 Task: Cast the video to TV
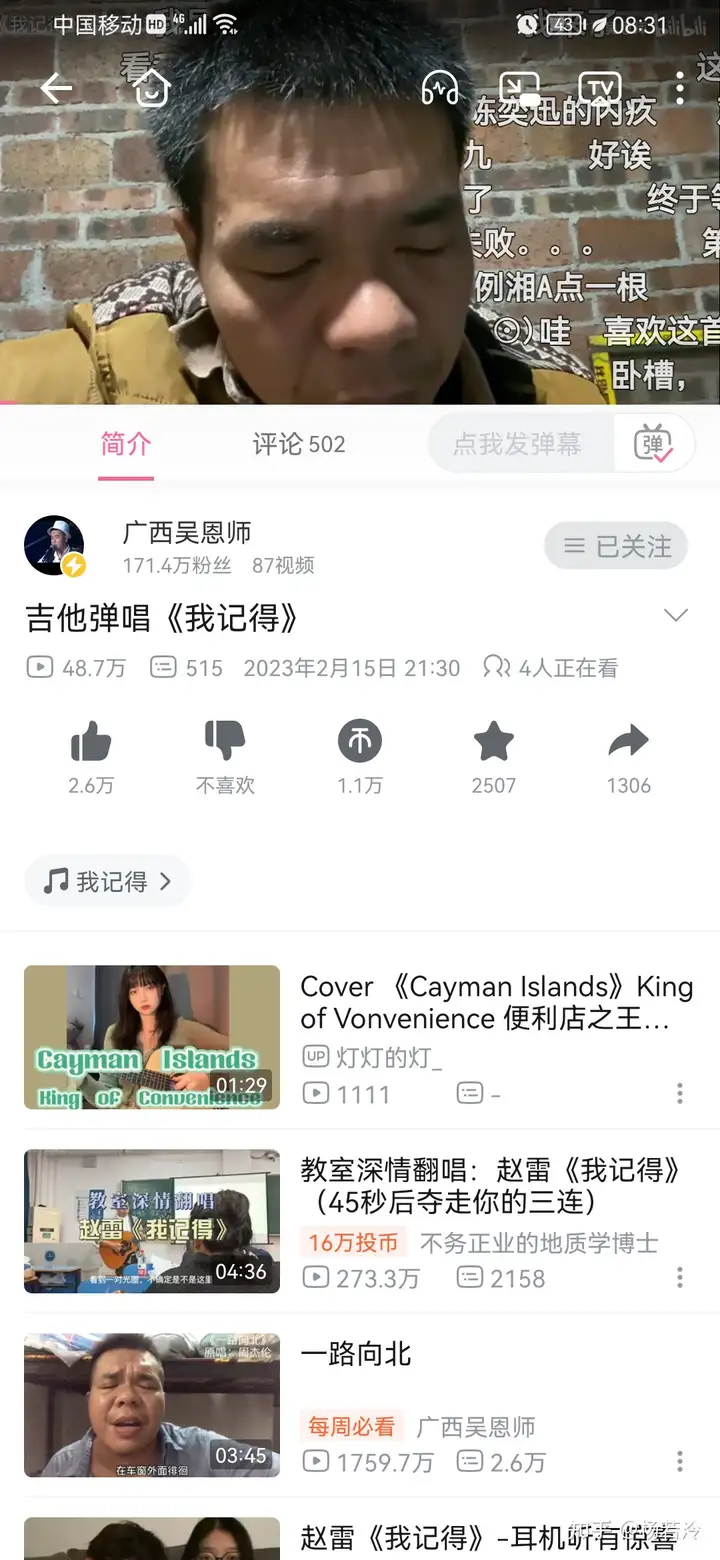[600, 89]
